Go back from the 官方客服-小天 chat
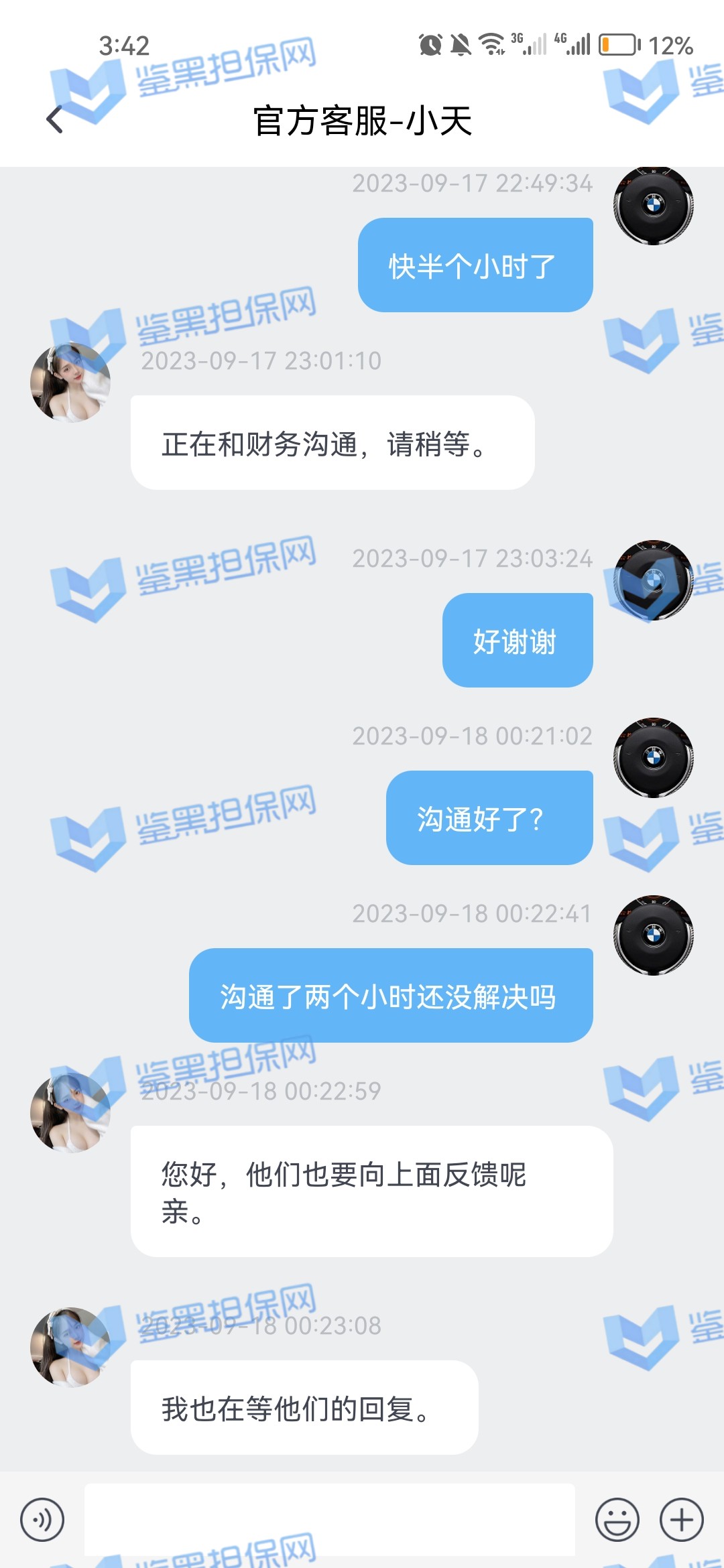Viewport: 724px width, 1568px height. click(55, 120)
